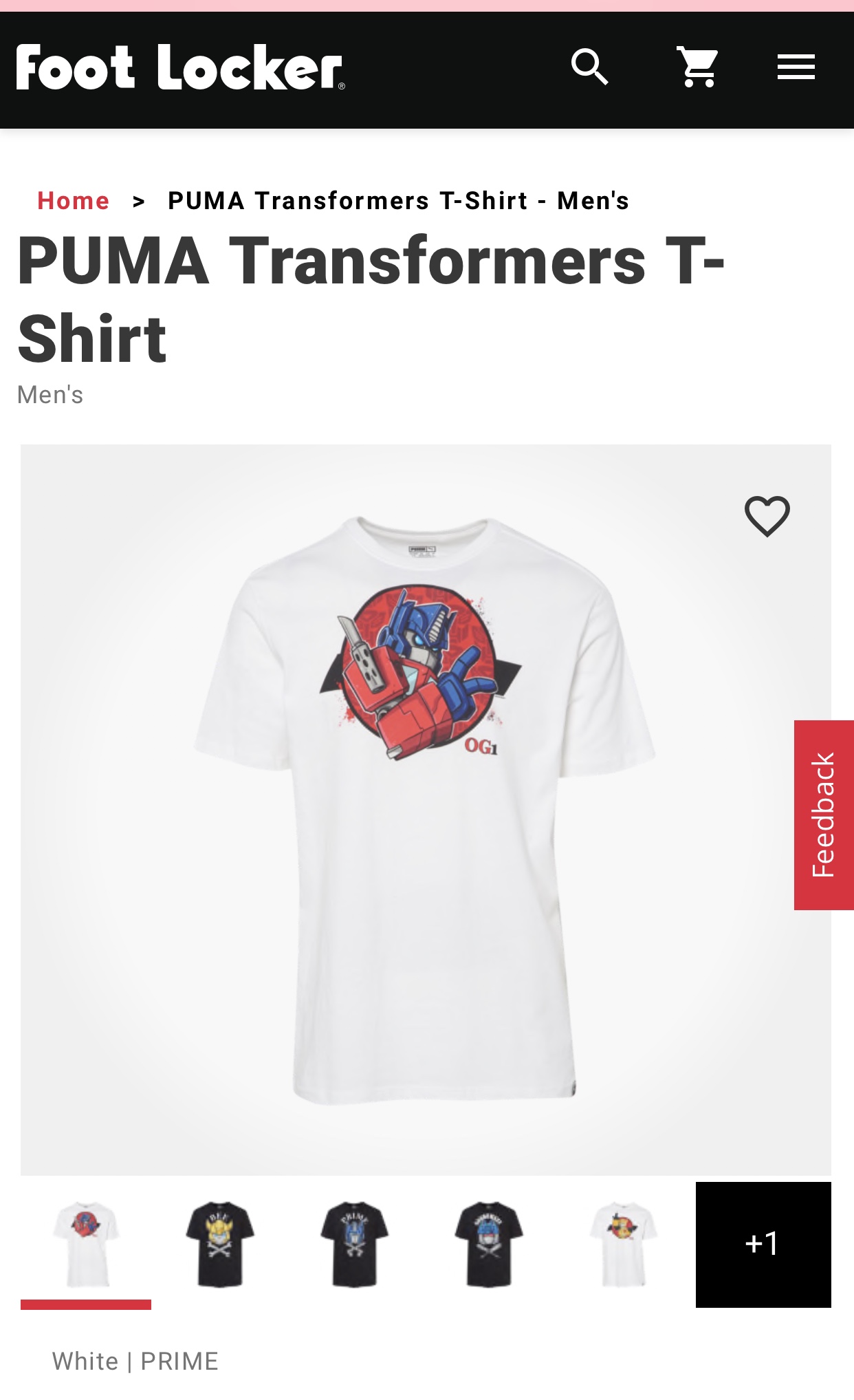Open the search icon in the header
The height and width of the screenshot is (1400, 854).
(590, 67)
